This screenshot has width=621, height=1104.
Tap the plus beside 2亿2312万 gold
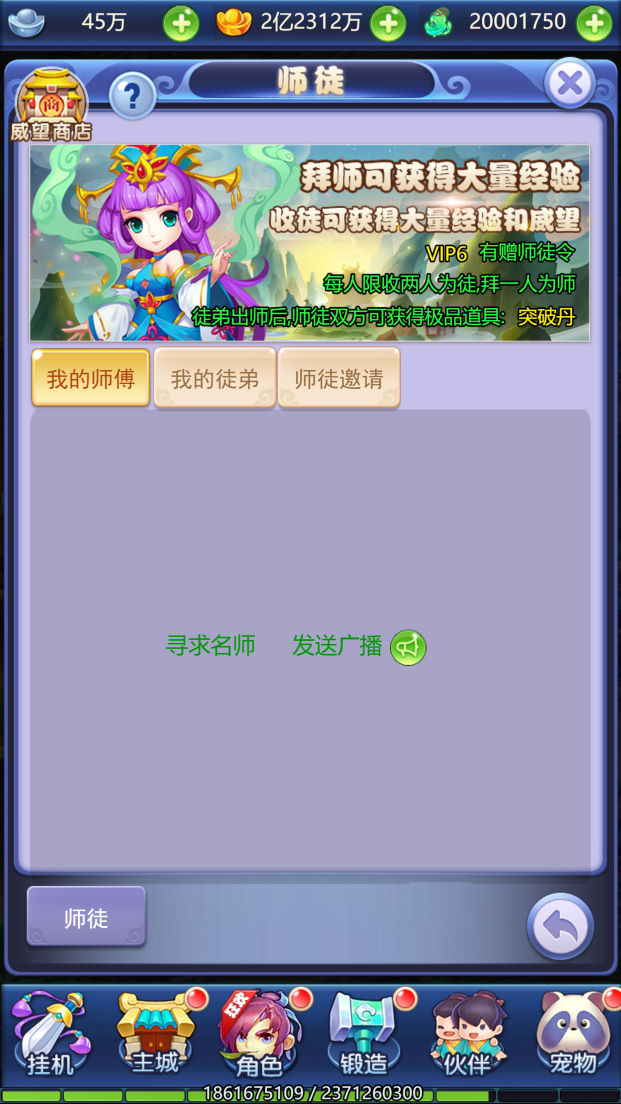(388, 23)
